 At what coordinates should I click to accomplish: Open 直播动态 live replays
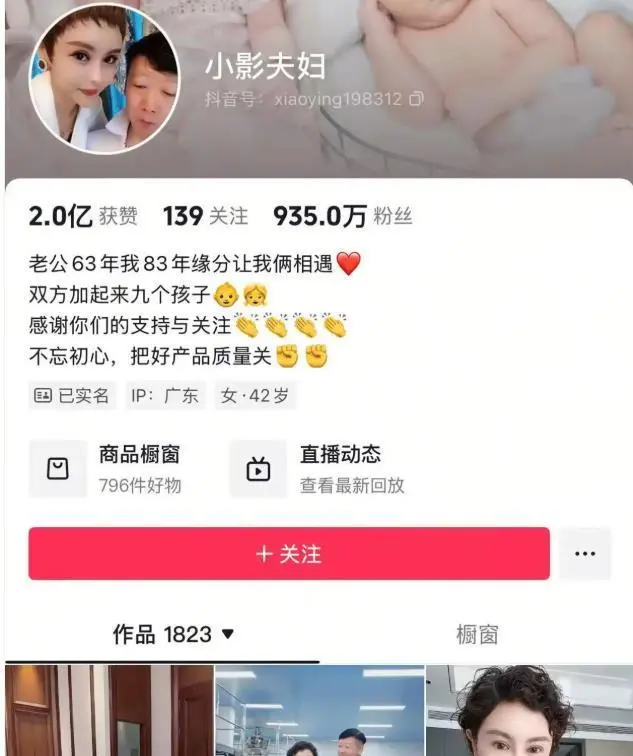[x=320, y=469]
